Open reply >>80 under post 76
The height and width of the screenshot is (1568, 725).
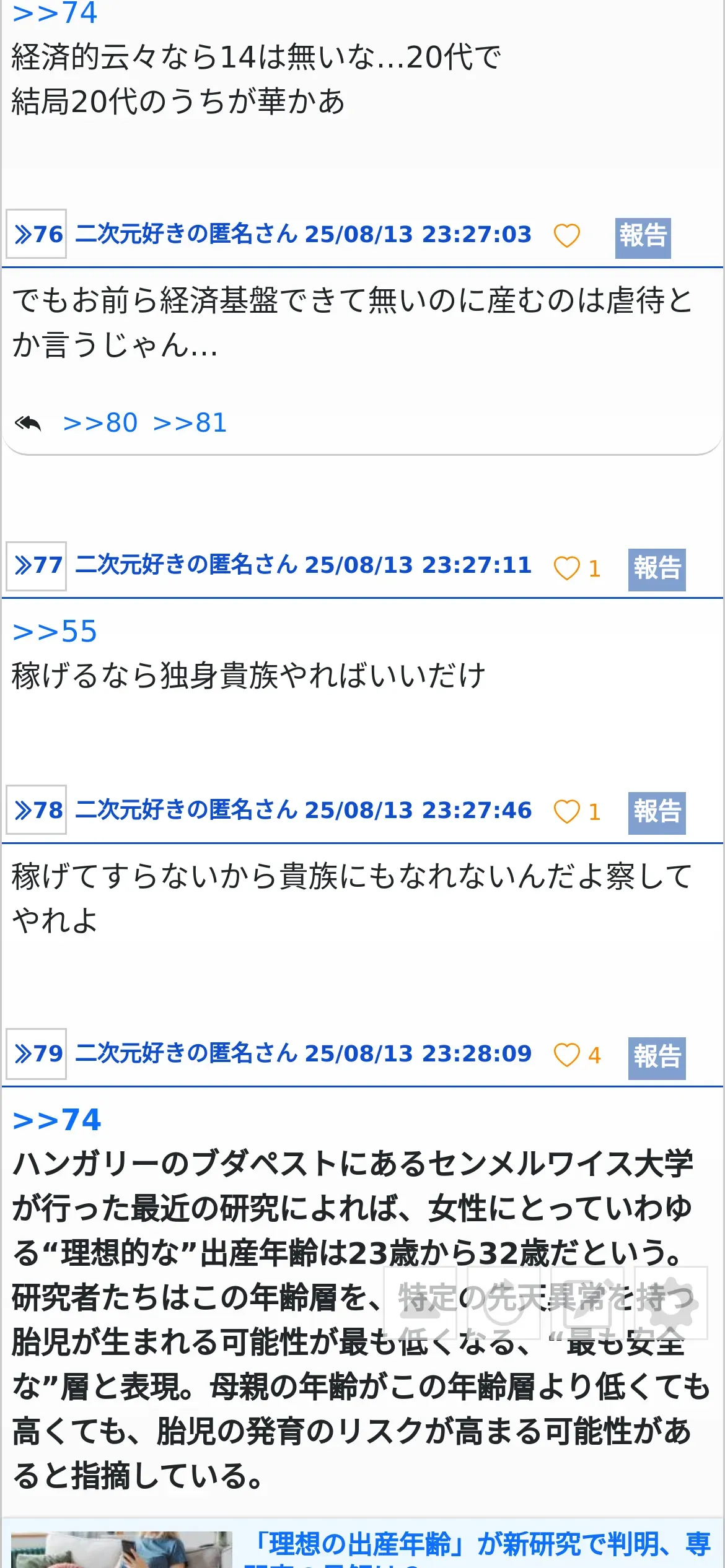coord(100,423)
